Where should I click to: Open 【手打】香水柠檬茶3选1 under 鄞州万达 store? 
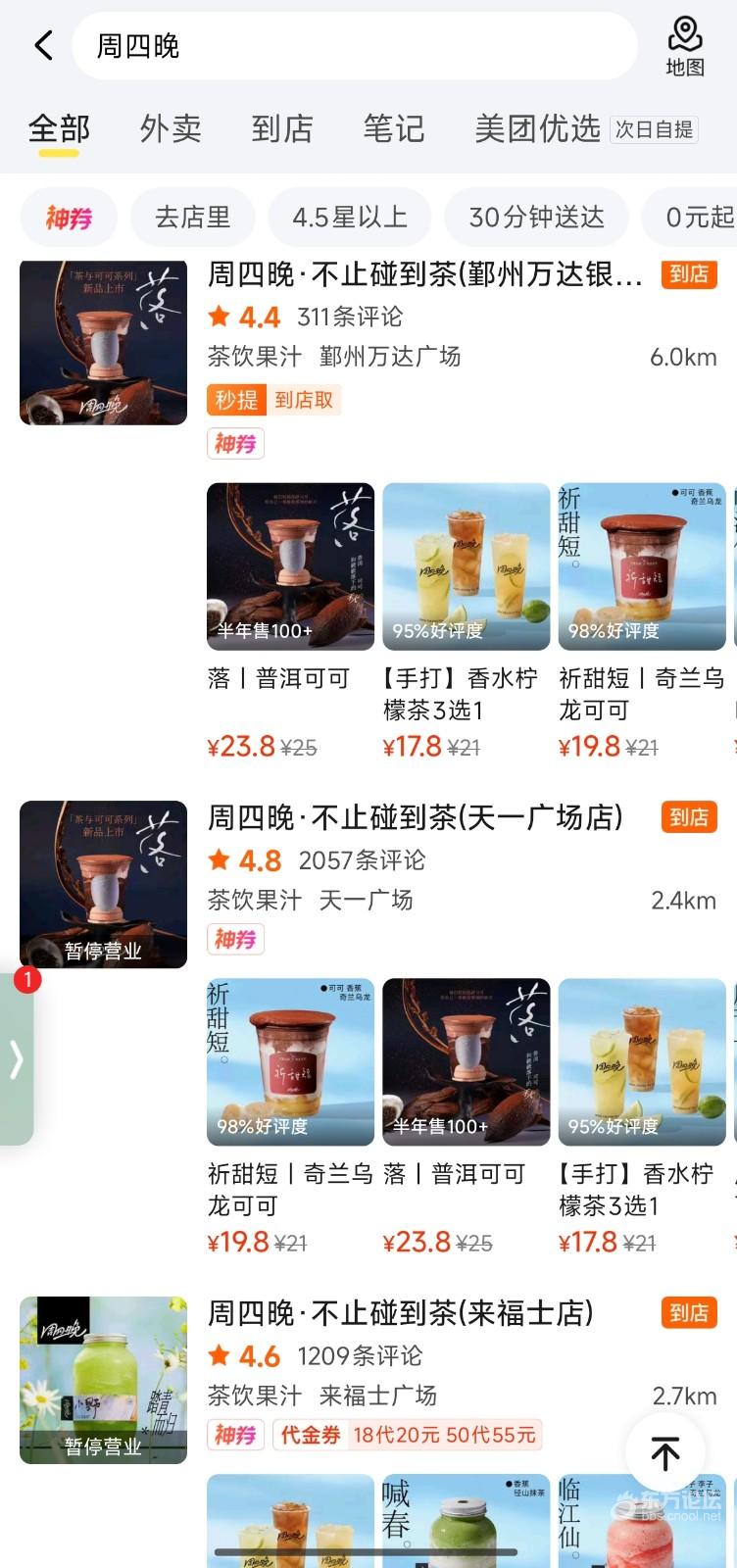point(466,566)
